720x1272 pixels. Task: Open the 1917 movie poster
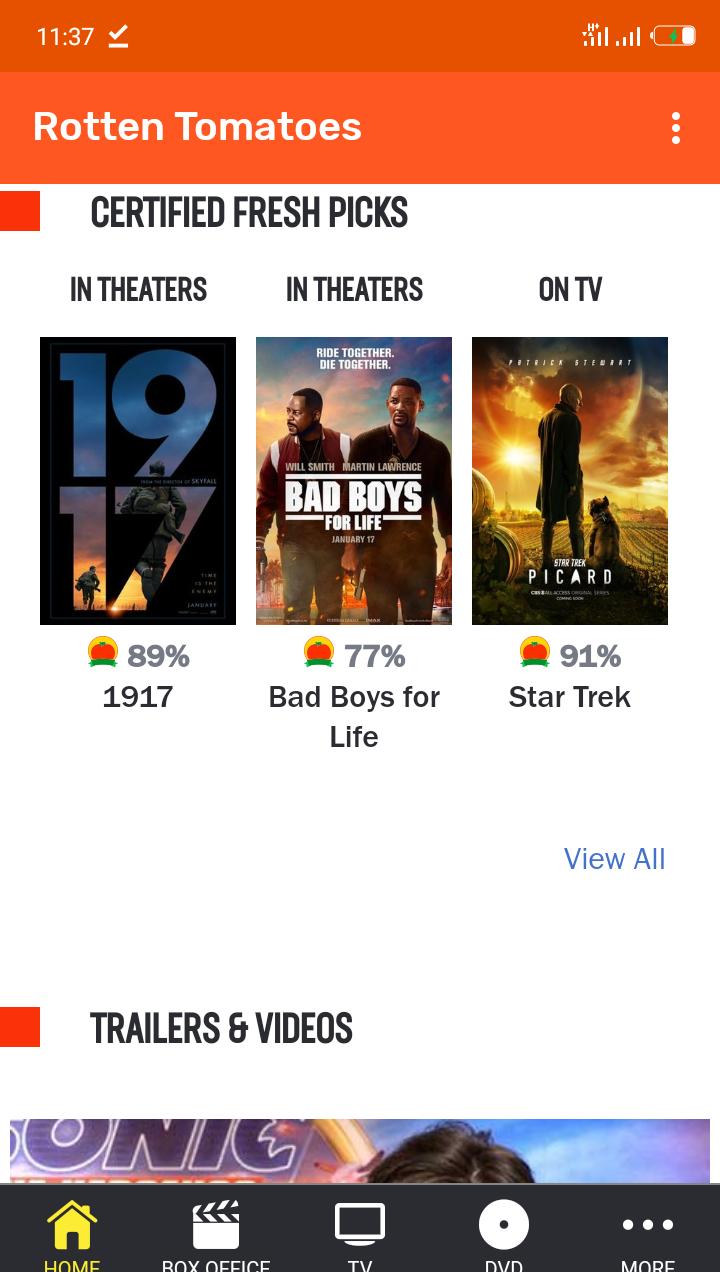click(x=137, y=480)
